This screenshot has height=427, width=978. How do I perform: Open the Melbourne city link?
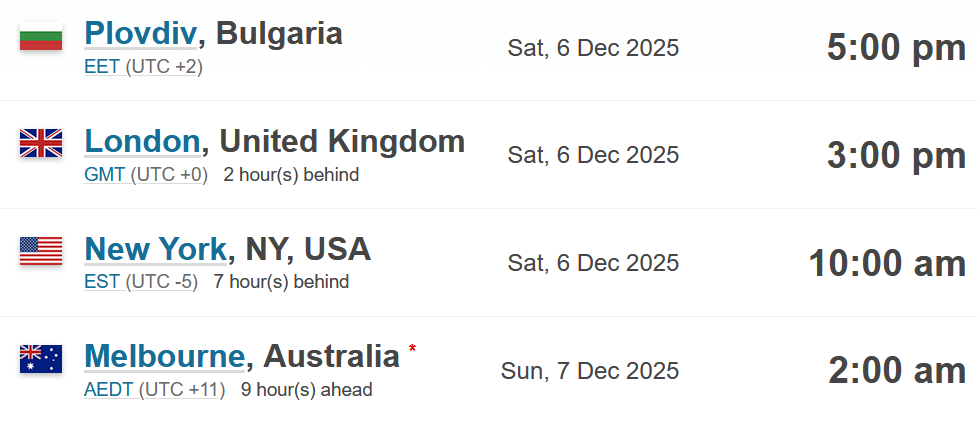click(x=164, y=355)
